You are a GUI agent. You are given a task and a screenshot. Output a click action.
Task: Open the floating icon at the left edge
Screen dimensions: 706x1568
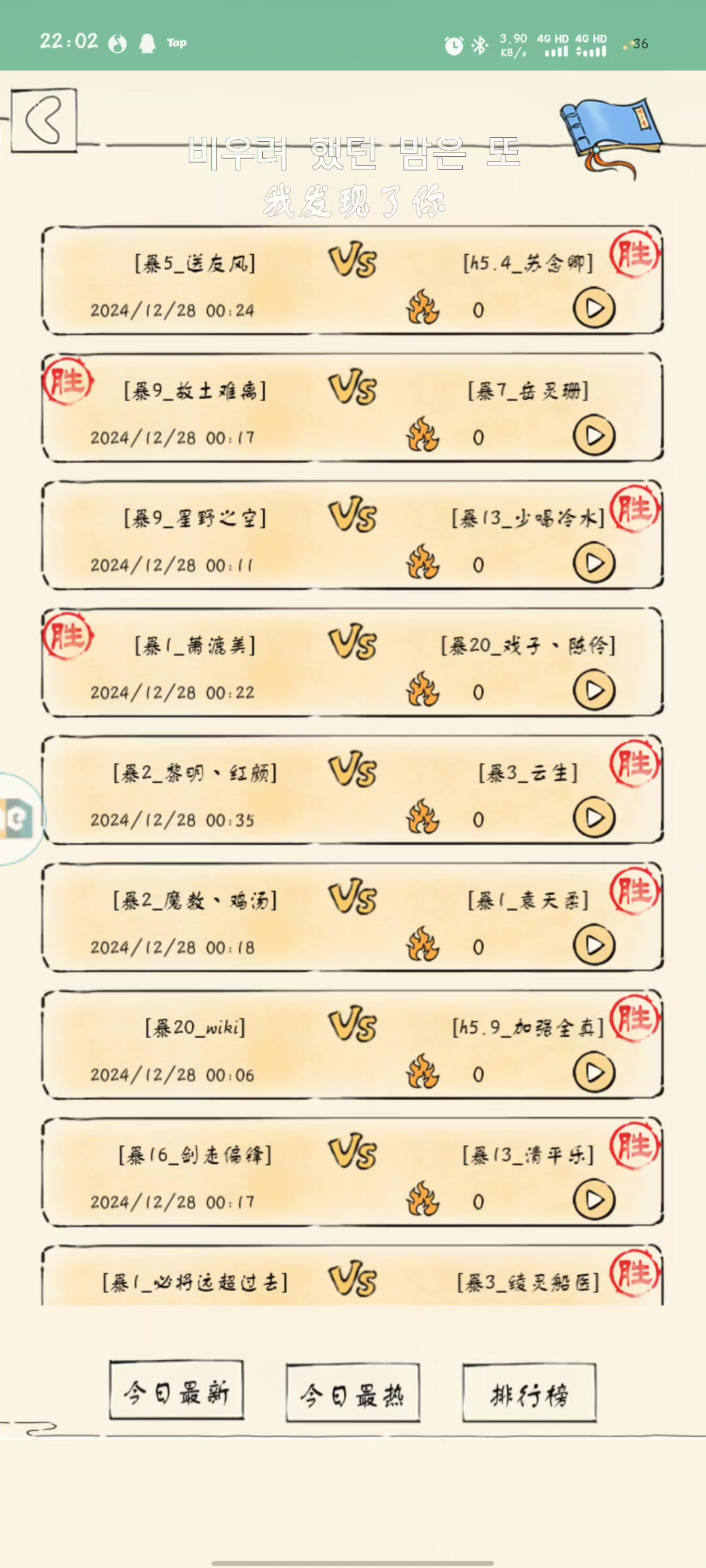(17, 819)
